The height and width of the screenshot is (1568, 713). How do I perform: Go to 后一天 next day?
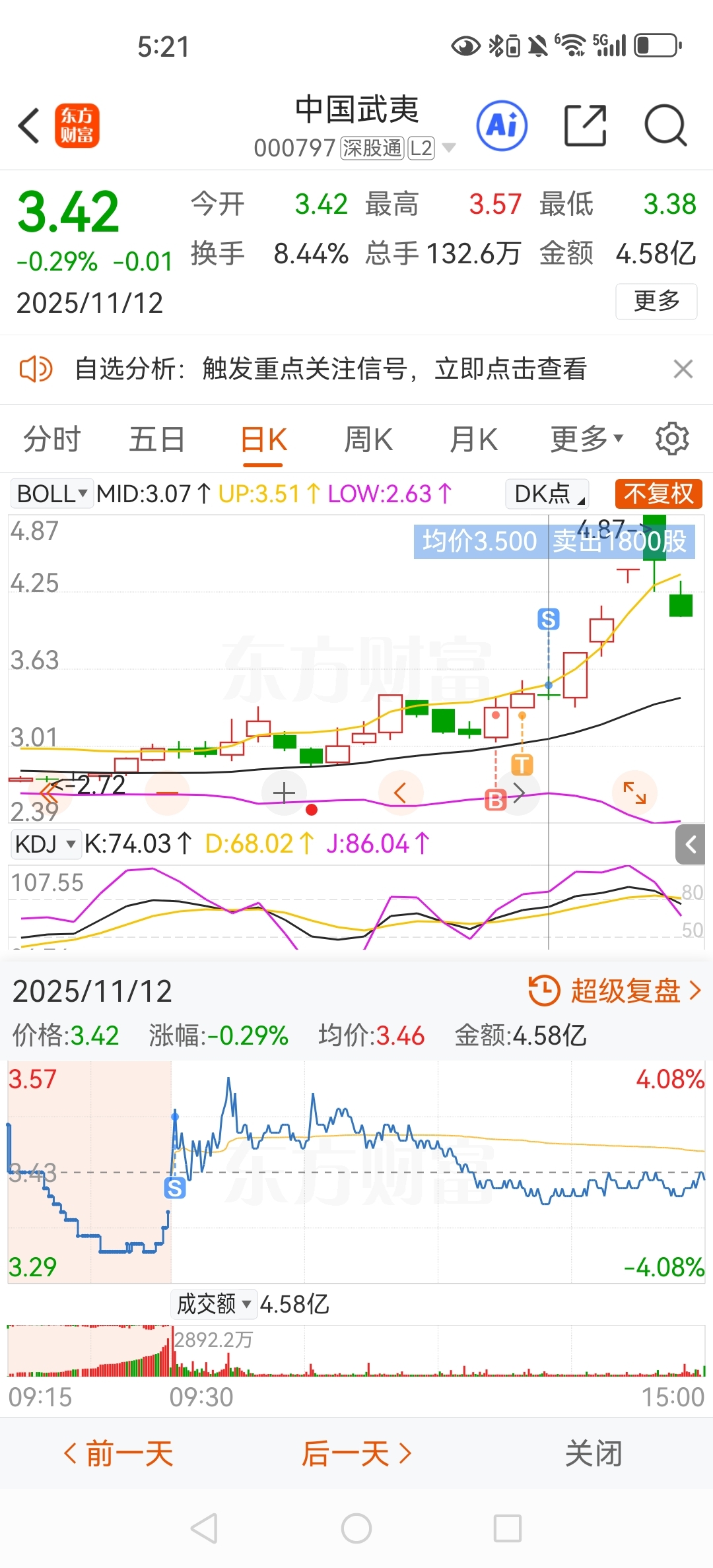(x=357, y=1454)
